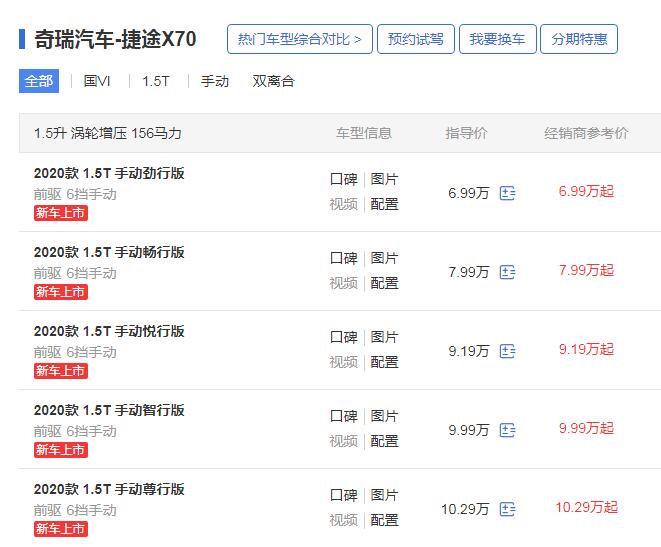Image resolution: width=661 pixels, height=547 pixels.
Task: Open the 2020款 1.5T 手动劲行版 model
Action: pyautogui.click(x=109, y=173)
